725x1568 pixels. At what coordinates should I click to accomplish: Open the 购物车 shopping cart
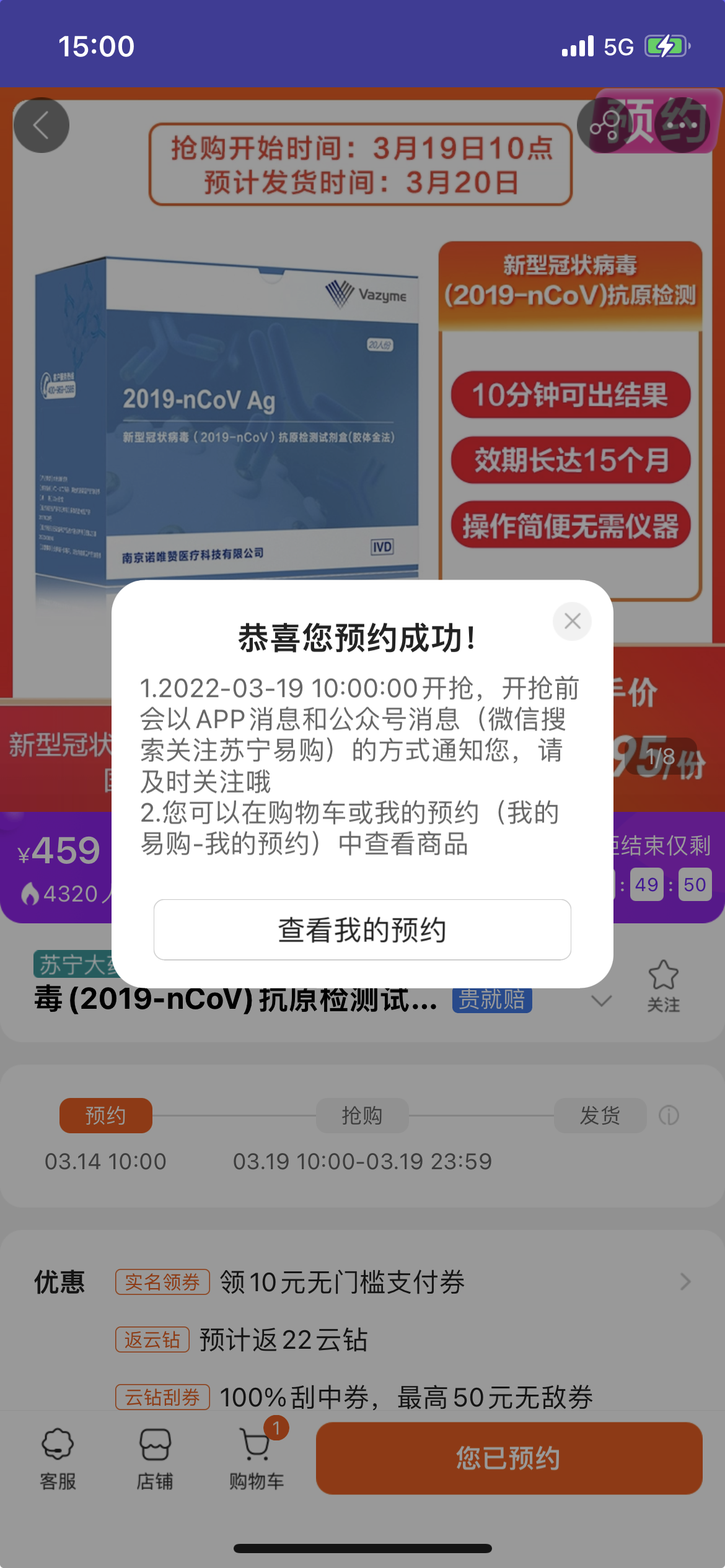[x=256, y=1458]
